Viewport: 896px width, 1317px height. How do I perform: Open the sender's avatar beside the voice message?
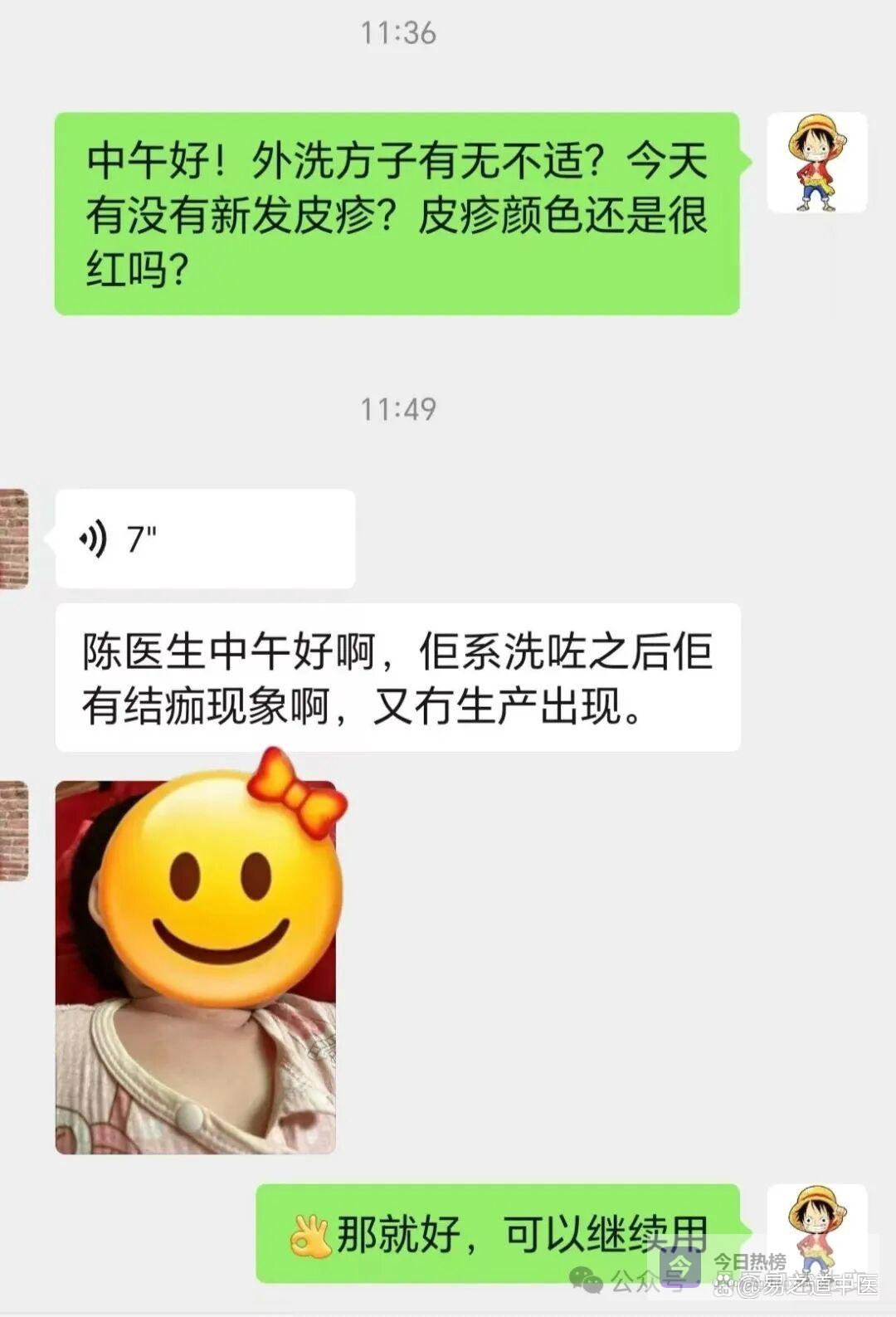tap(14, 539)
